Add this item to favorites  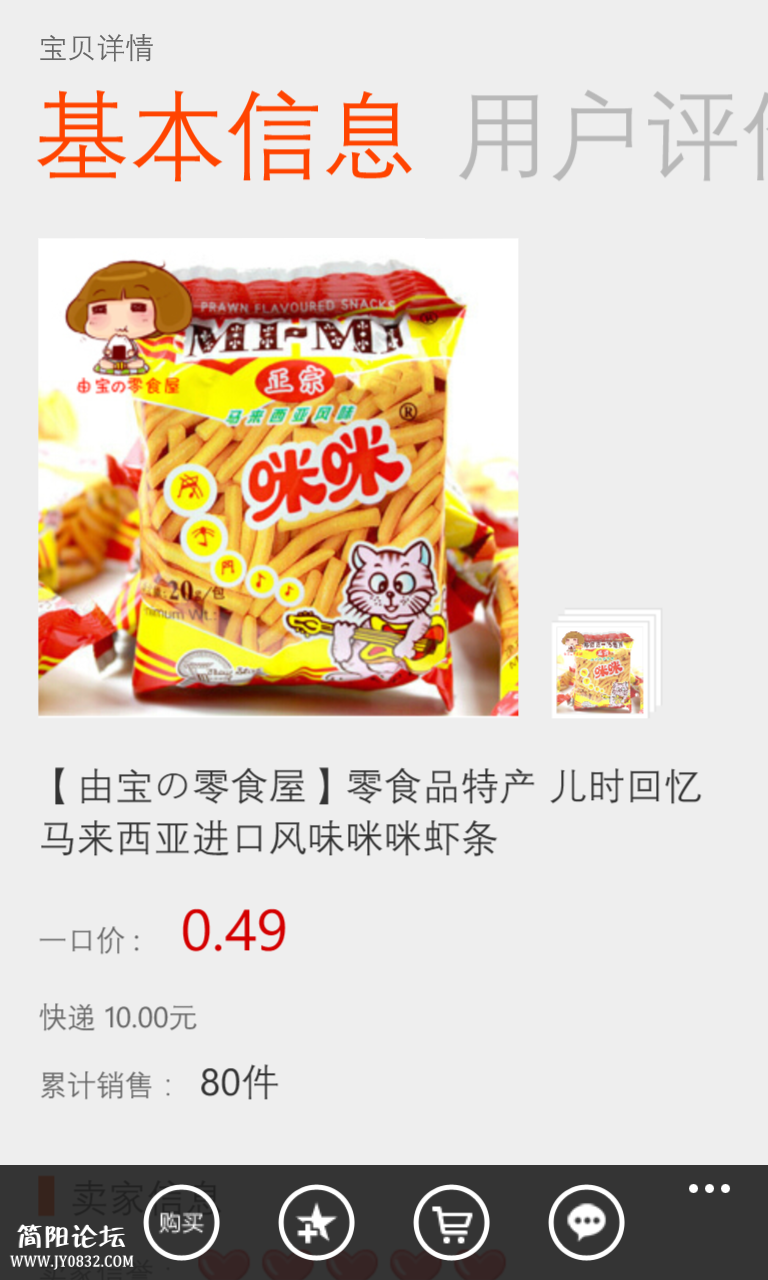[316, 1222]
